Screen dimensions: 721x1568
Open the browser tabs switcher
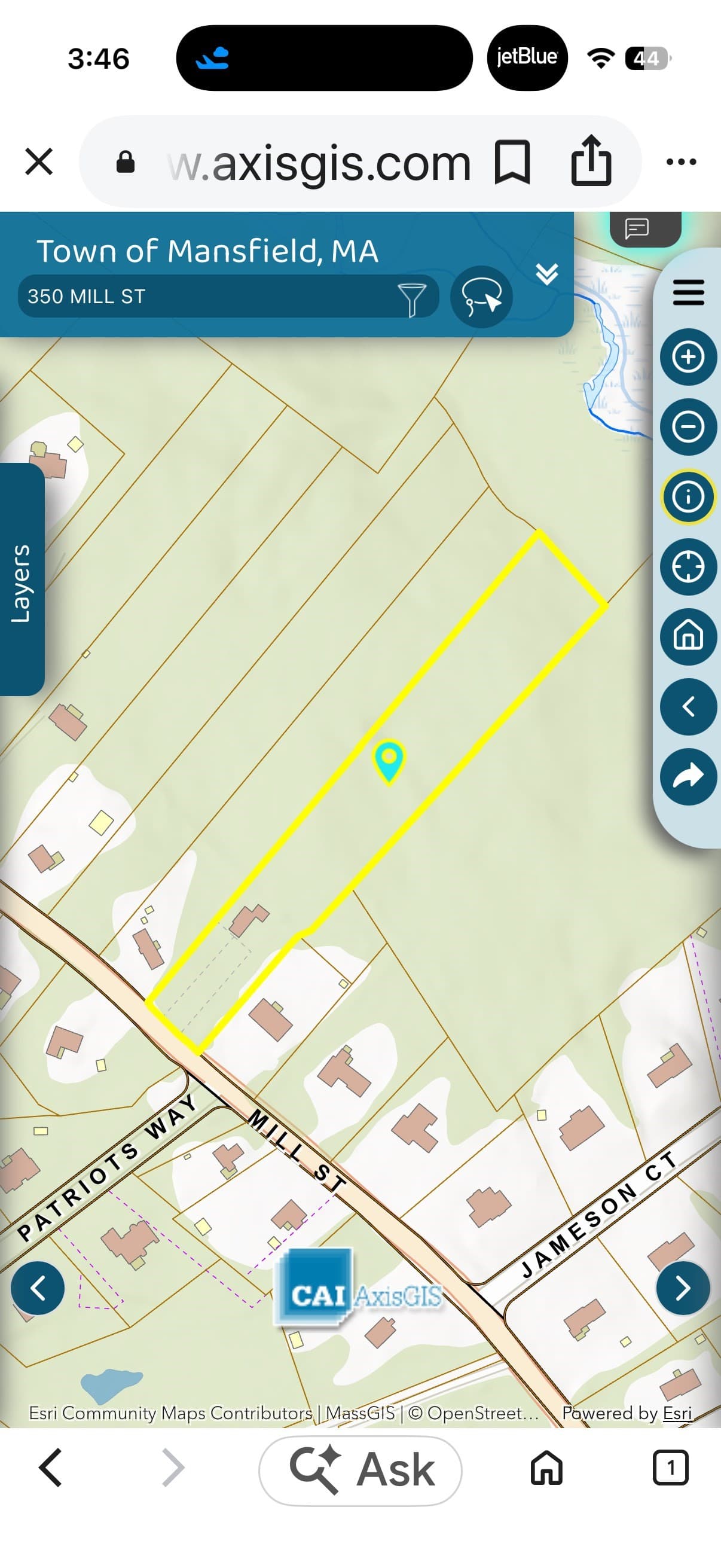coord(671,1468)
